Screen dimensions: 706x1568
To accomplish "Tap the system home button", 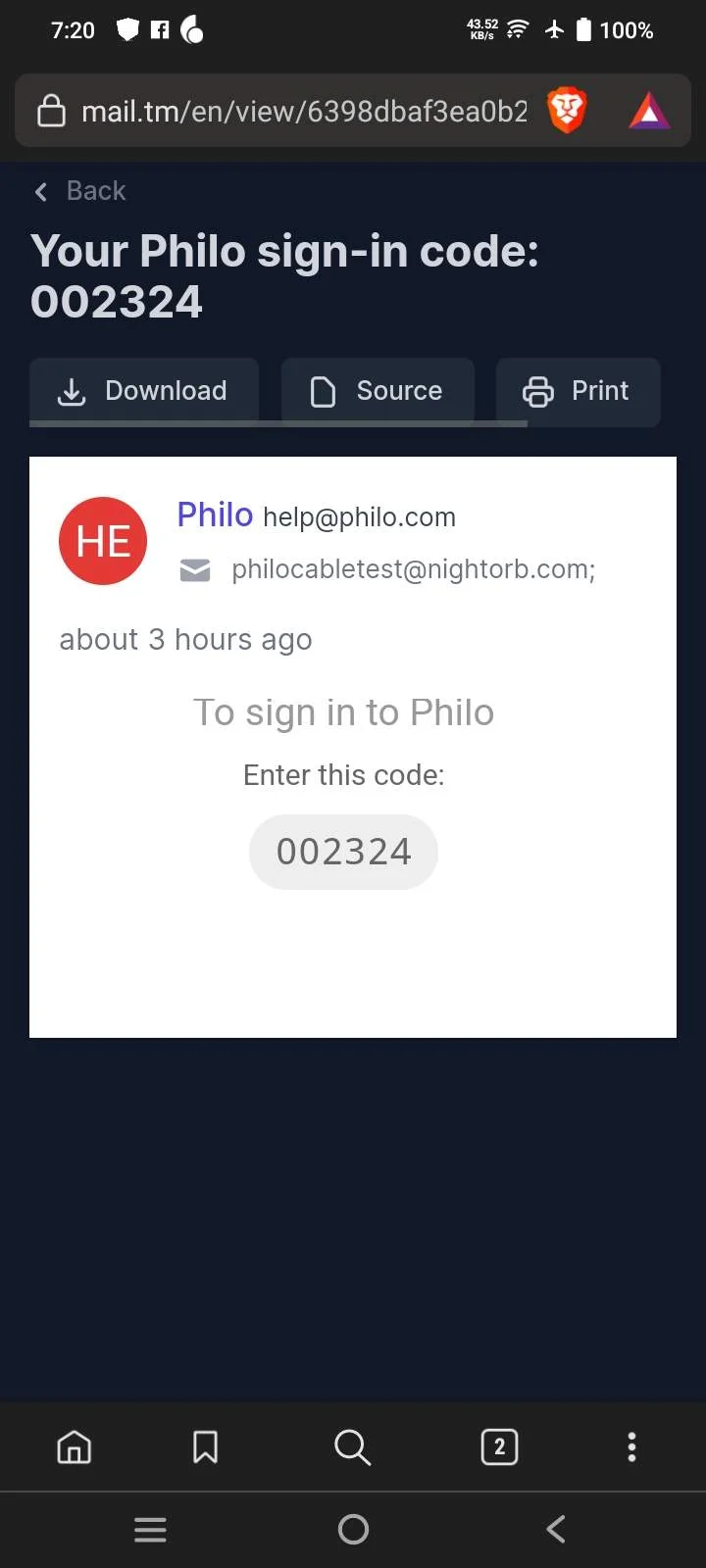I will [353, 1529].
